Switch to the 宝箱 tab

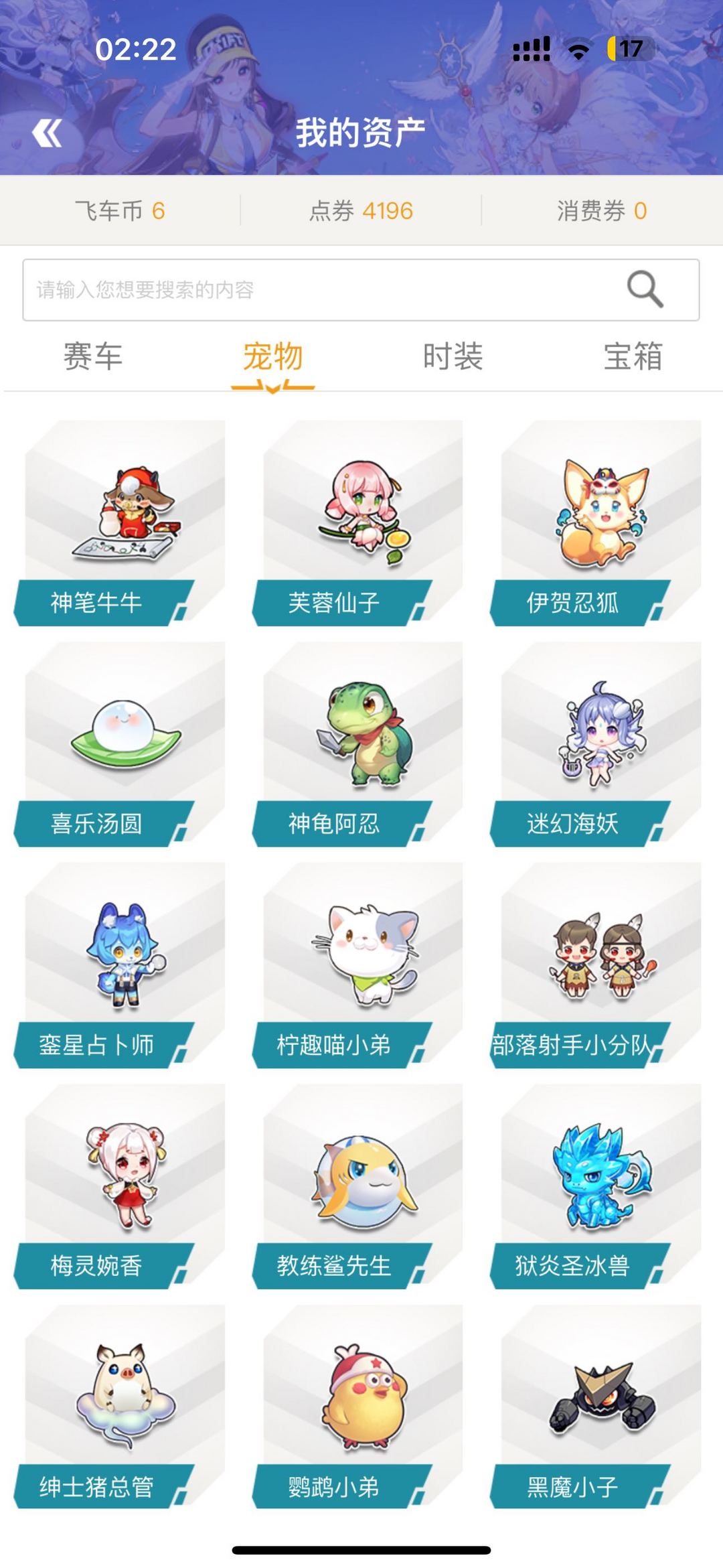click(633, 356)
